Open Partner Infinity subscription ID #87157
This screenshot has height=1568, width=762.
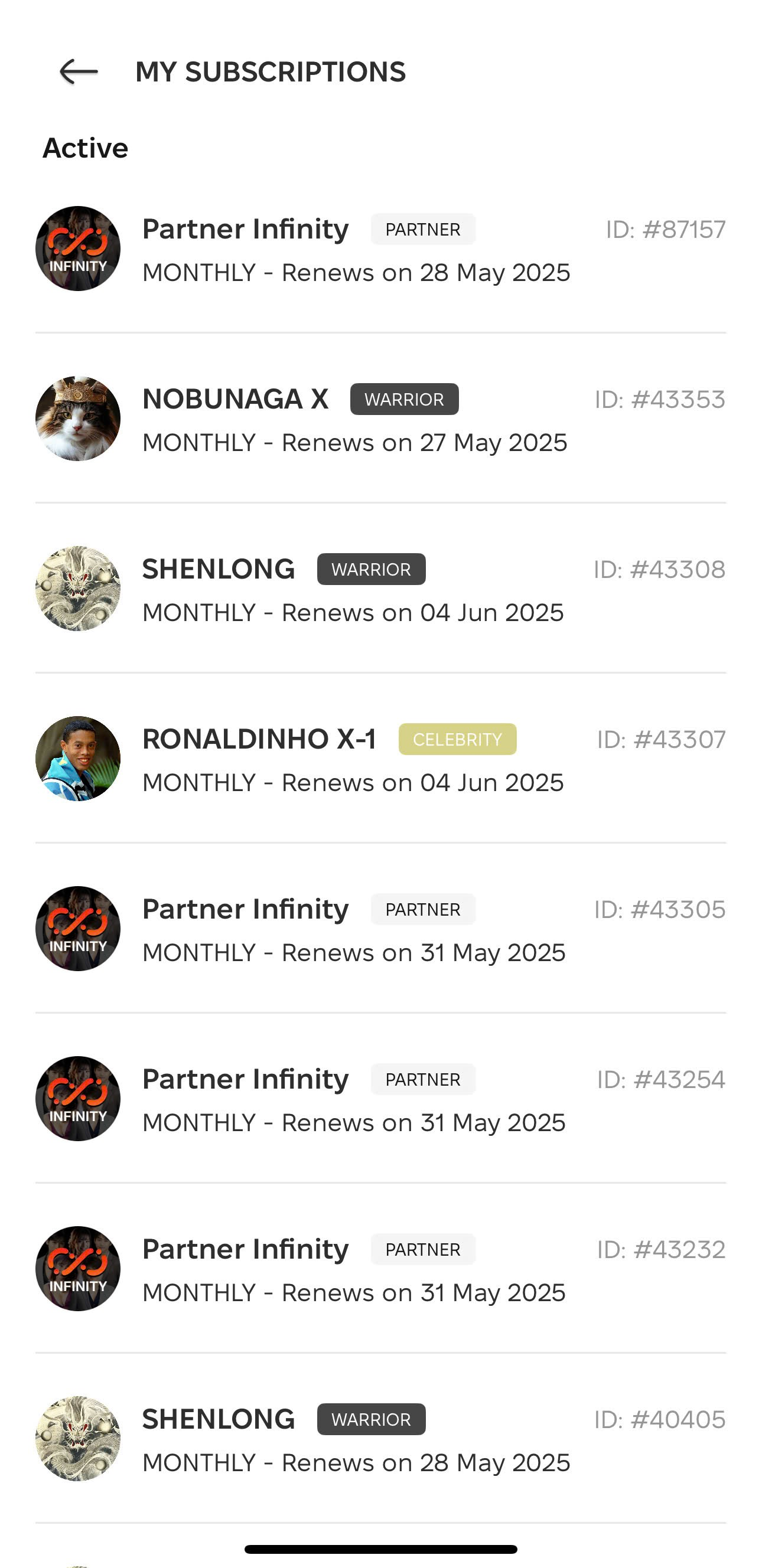(x=380, y=250)
